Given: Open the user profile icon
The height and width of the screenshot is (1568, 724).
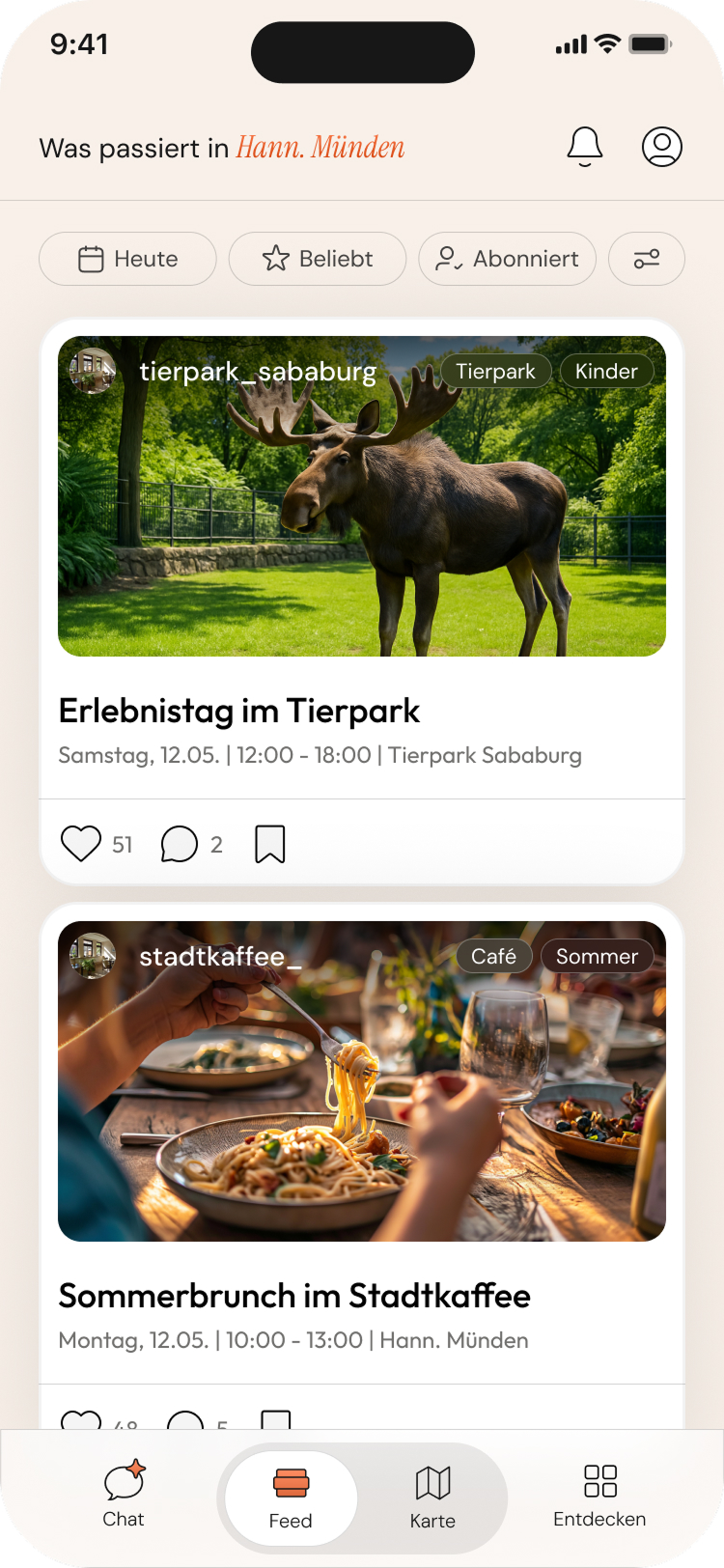Looking at the screenshot, I should click(x=662, y=147).
